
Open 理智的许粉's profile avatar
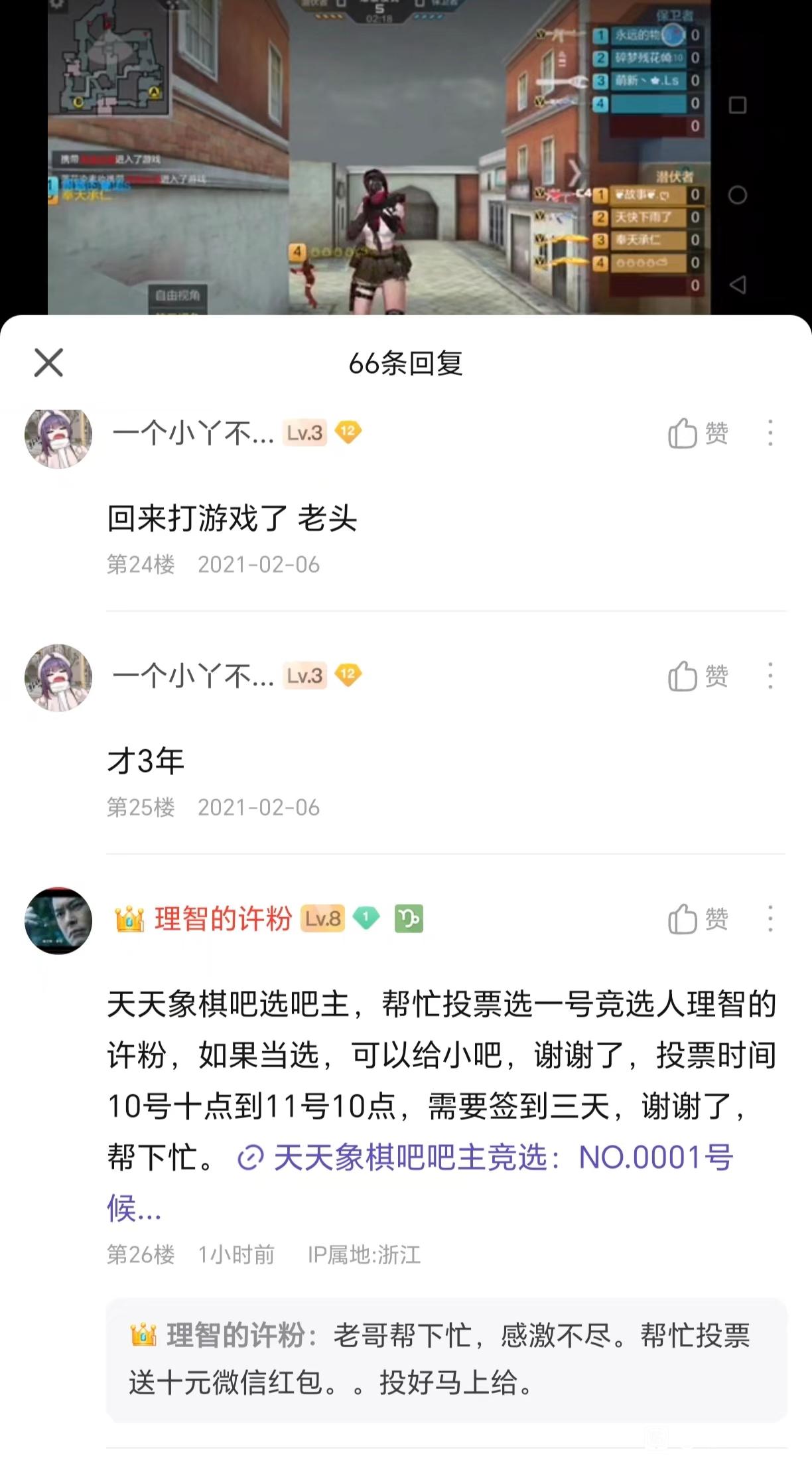point(58,920)
